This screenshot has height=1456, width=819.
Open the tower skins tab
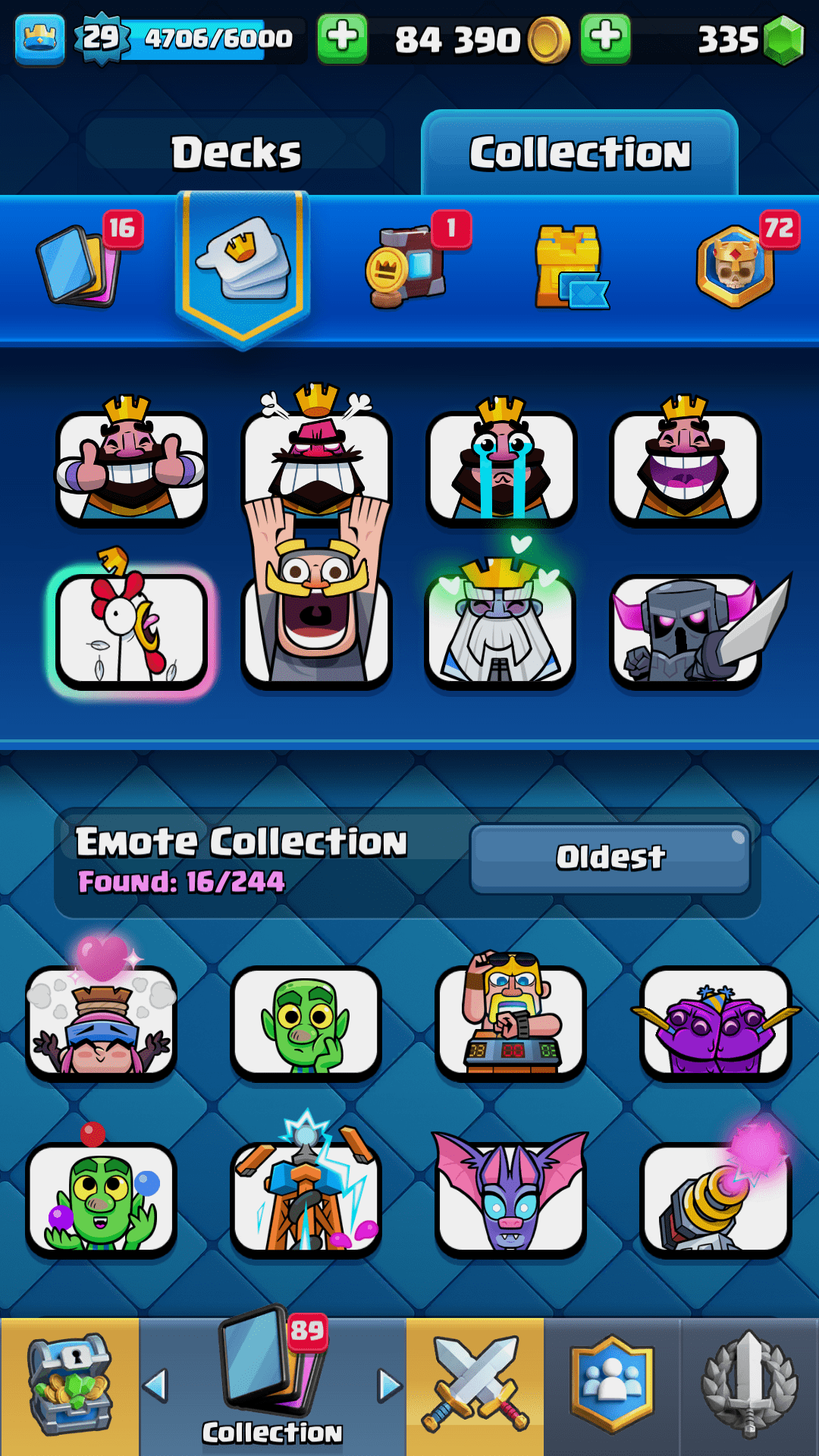[x=570, y=267]
